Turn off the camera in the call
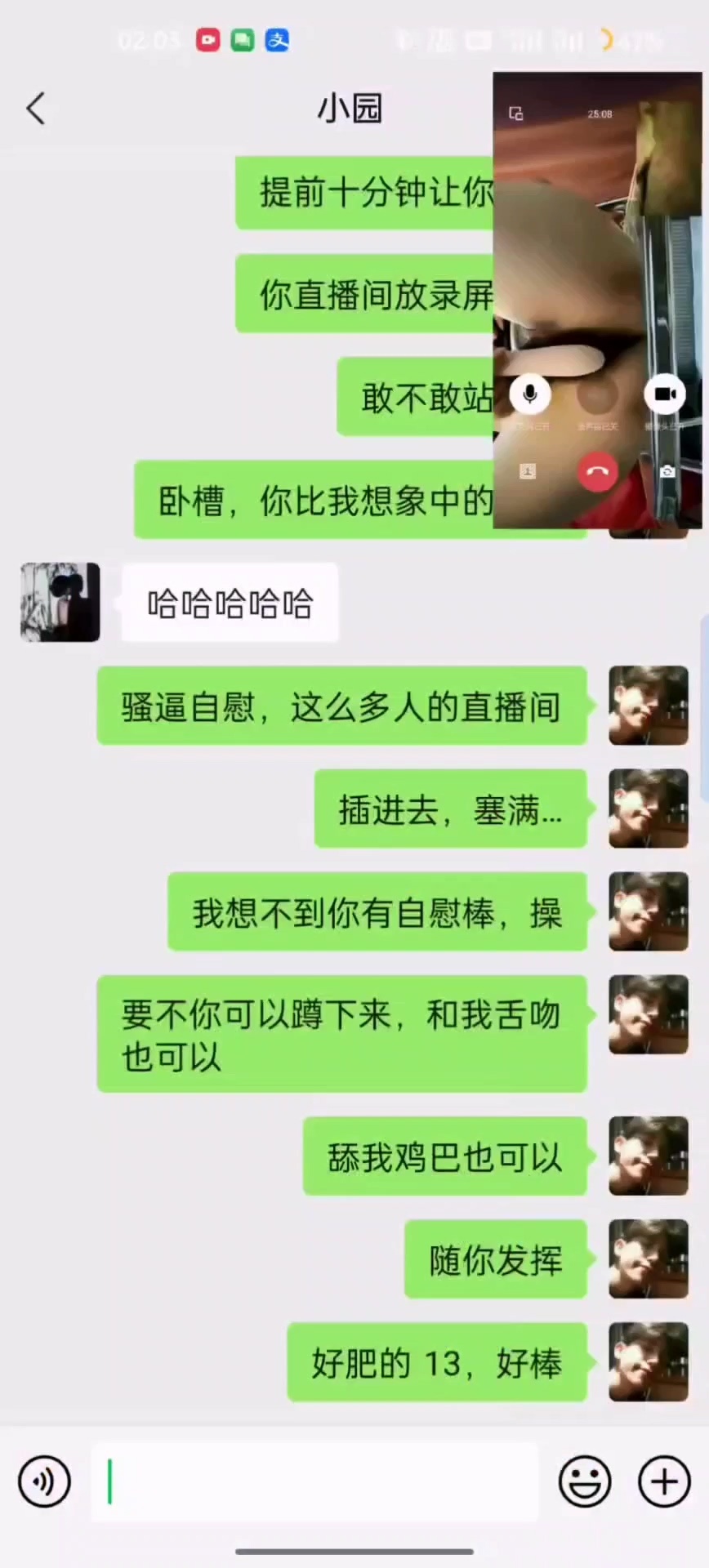Viewport: 709px width, 1568px height. [x=665, y=394]
